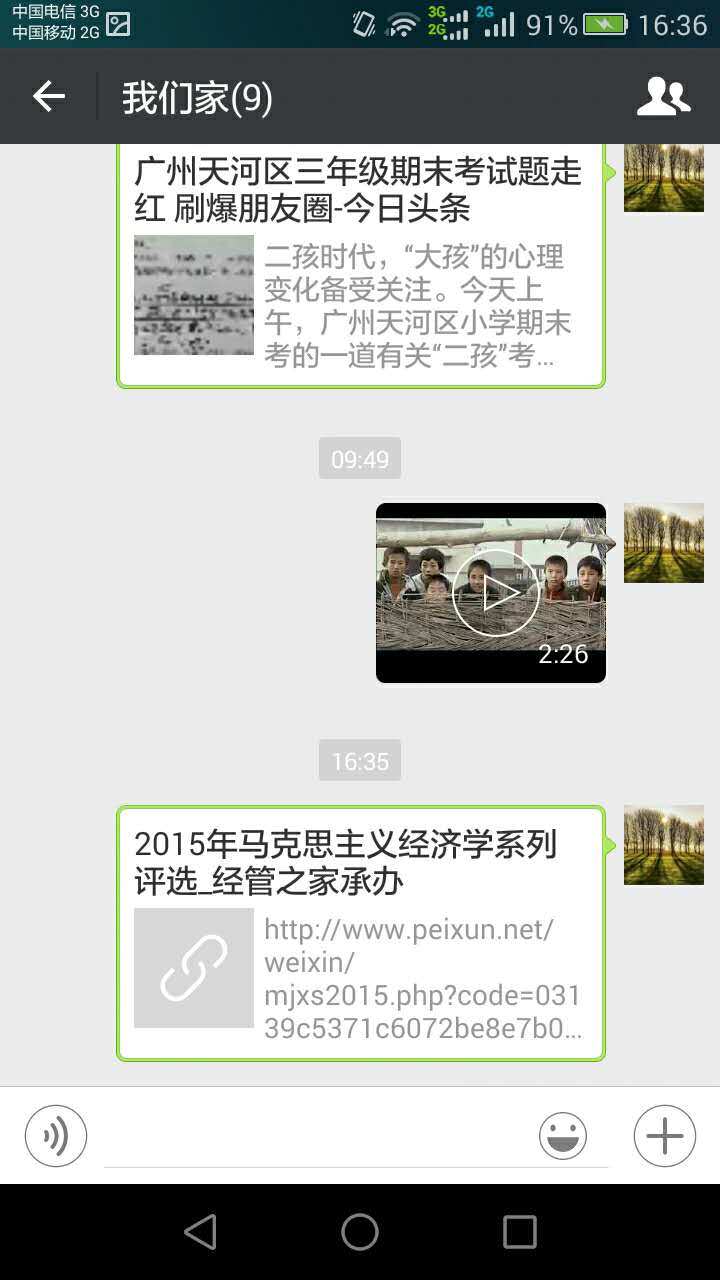720x1280 pixels.
Task: Play the 2:26 video message
Action: (494, 593)
